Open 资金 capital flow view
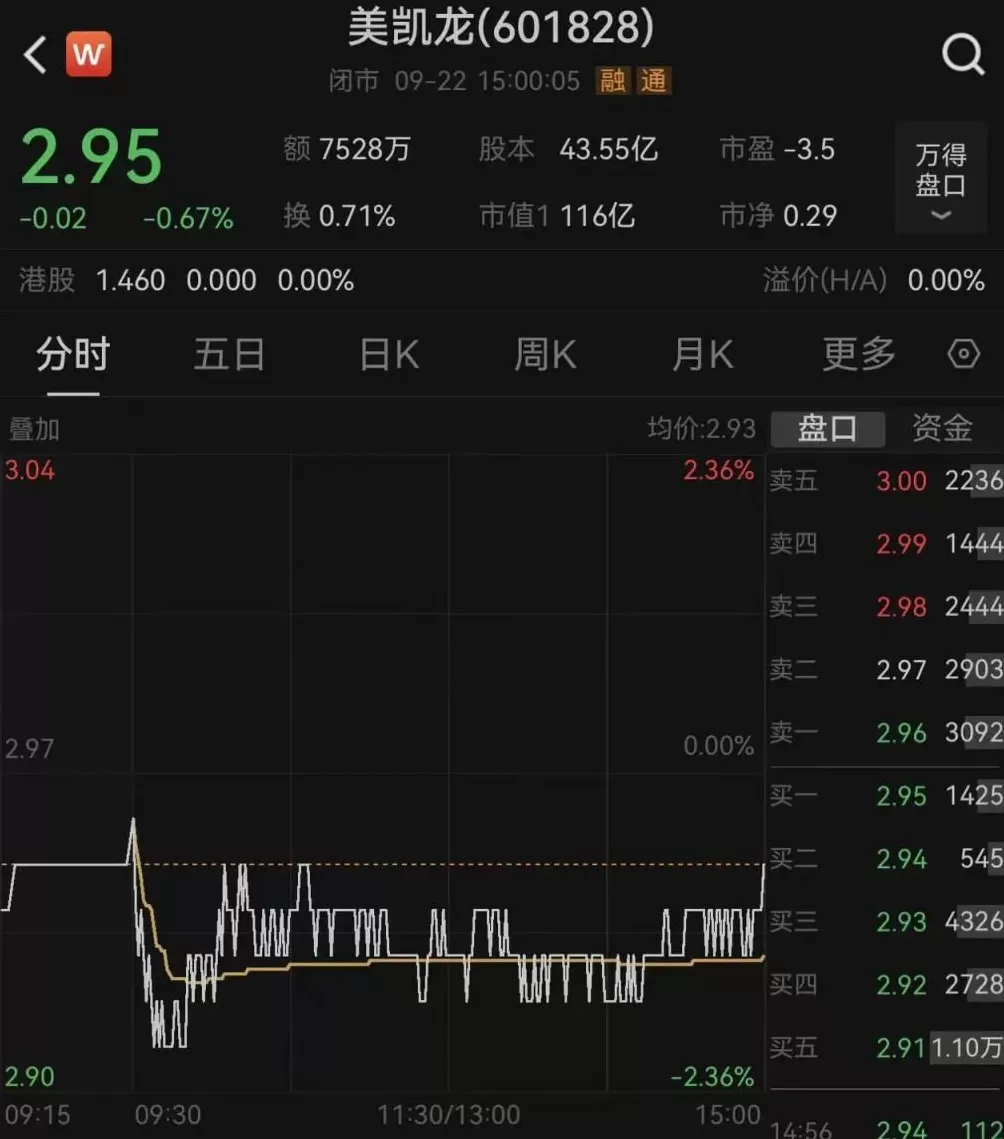Viewport: 1004px width, 1139px height. [x=941, y=428]
